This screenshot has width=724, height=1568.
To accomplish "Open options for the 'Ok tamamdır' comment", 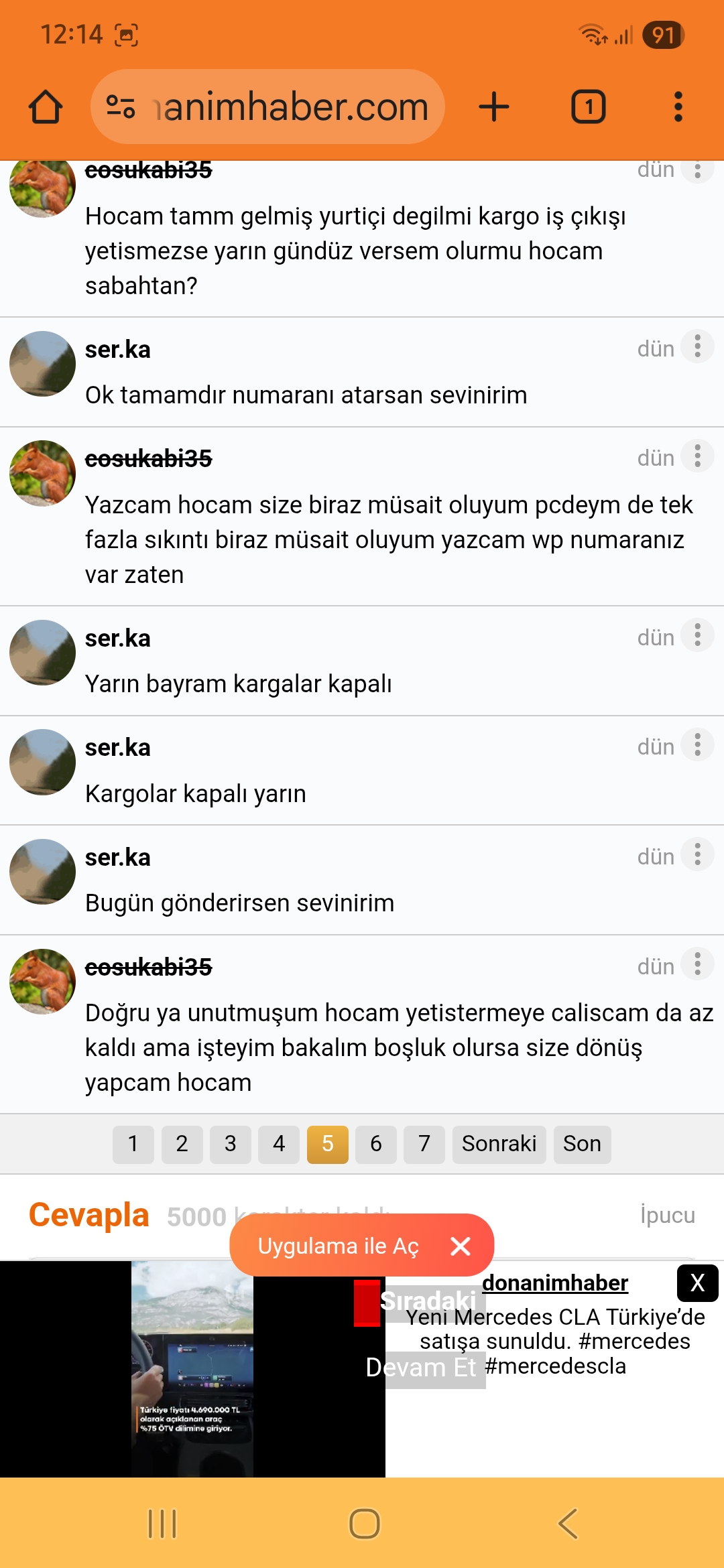I will pos(697,347).
